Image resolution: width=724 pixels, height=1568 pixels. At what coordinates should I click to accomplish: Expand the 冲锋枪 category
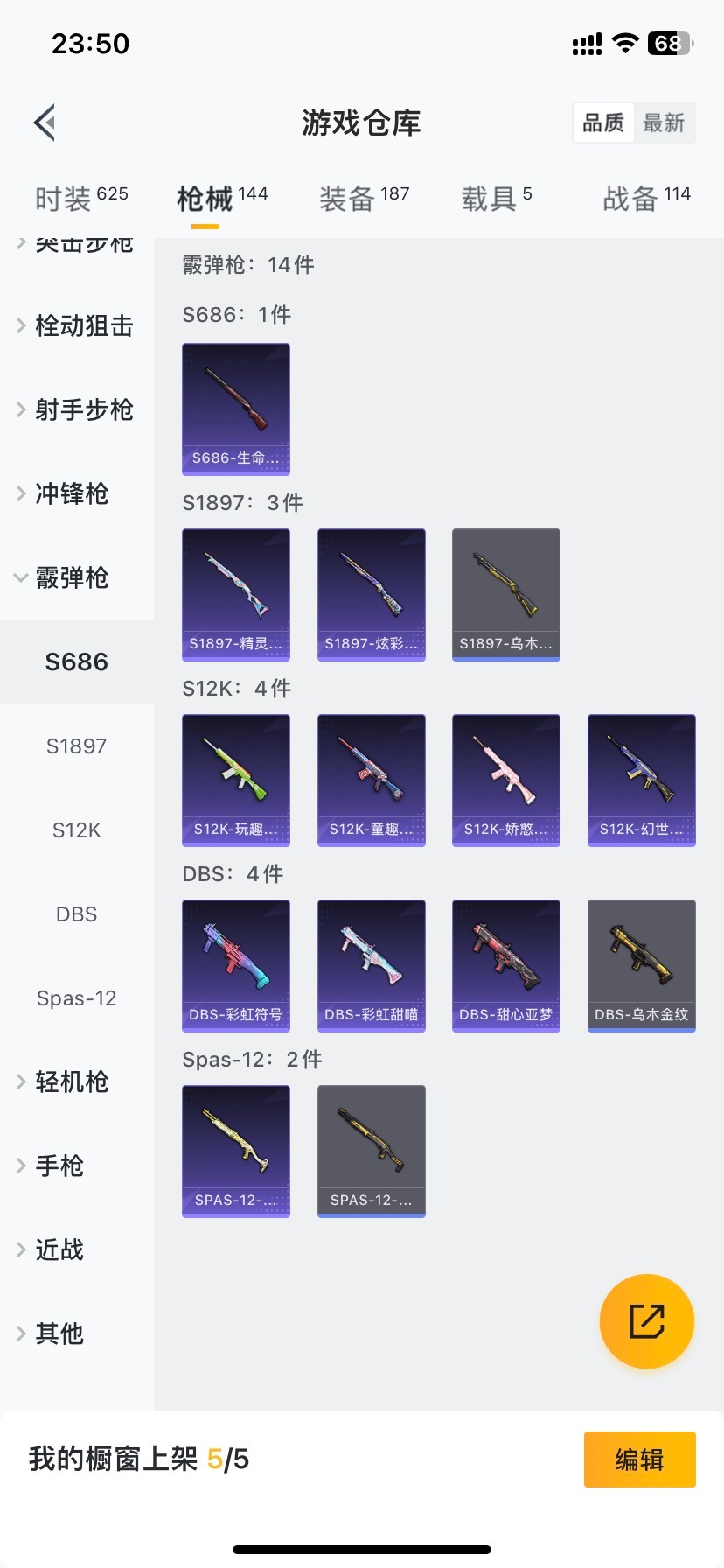[70, 493]
